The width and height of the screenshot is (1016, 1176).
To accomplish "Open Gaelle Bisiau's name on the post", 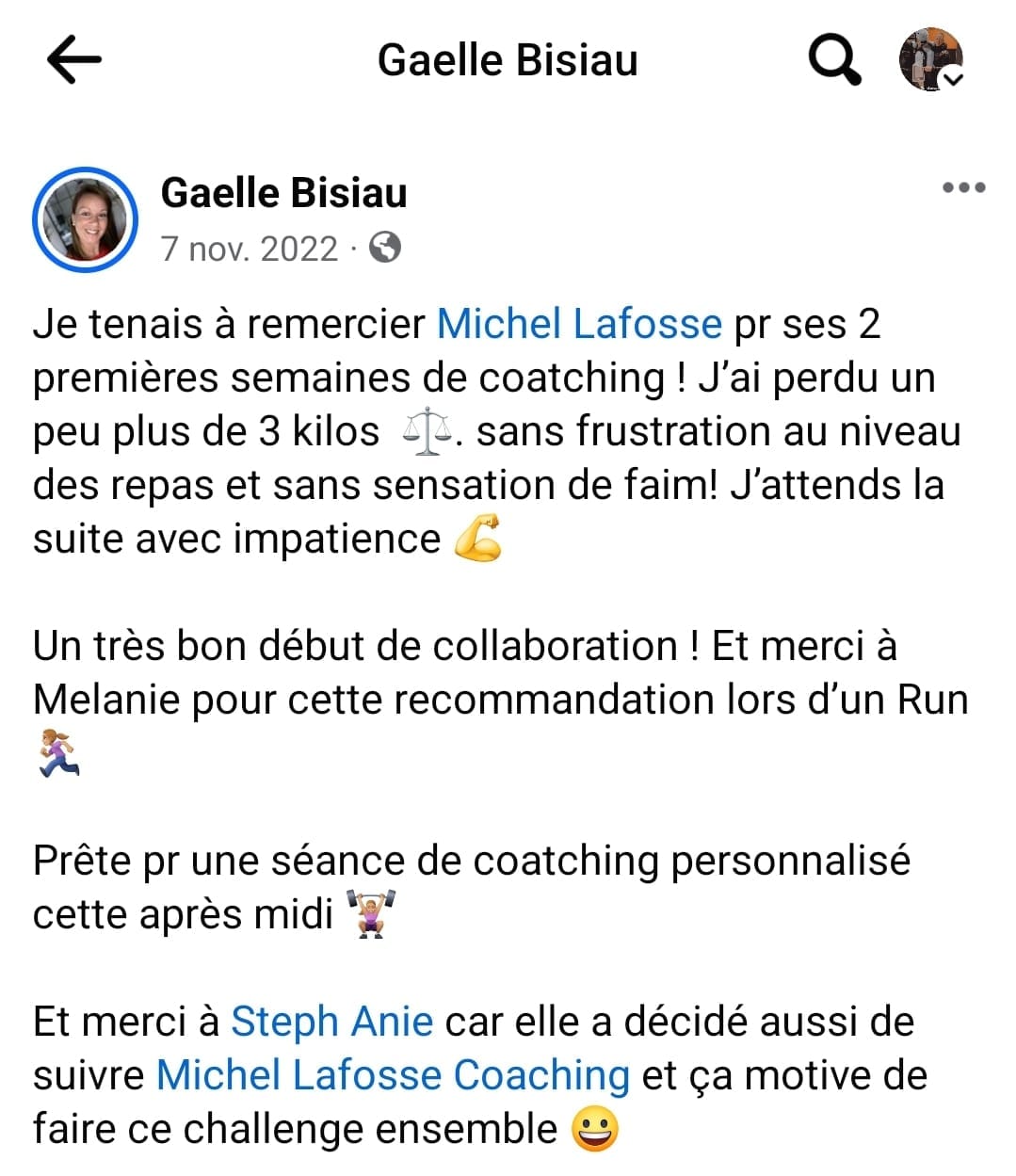I will (283, 193).
